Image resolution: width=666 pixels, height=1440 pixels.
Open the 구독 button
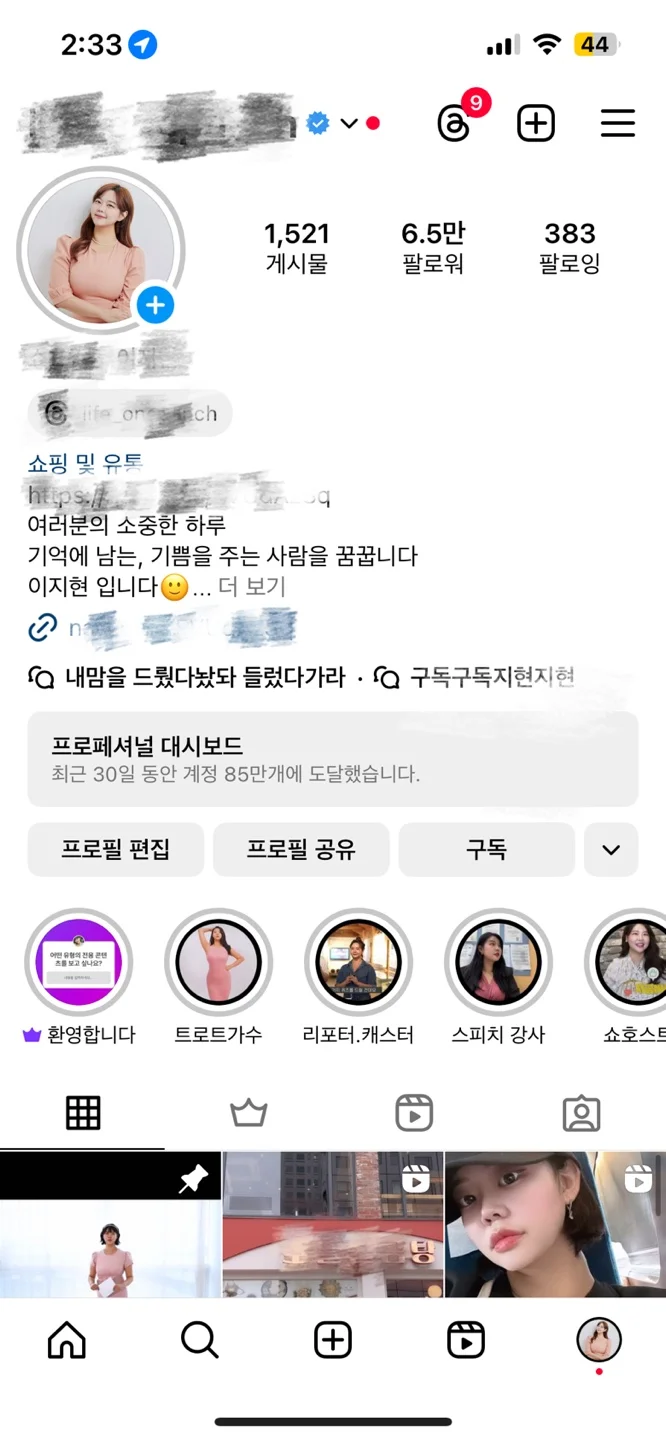(x=486, y=850)
